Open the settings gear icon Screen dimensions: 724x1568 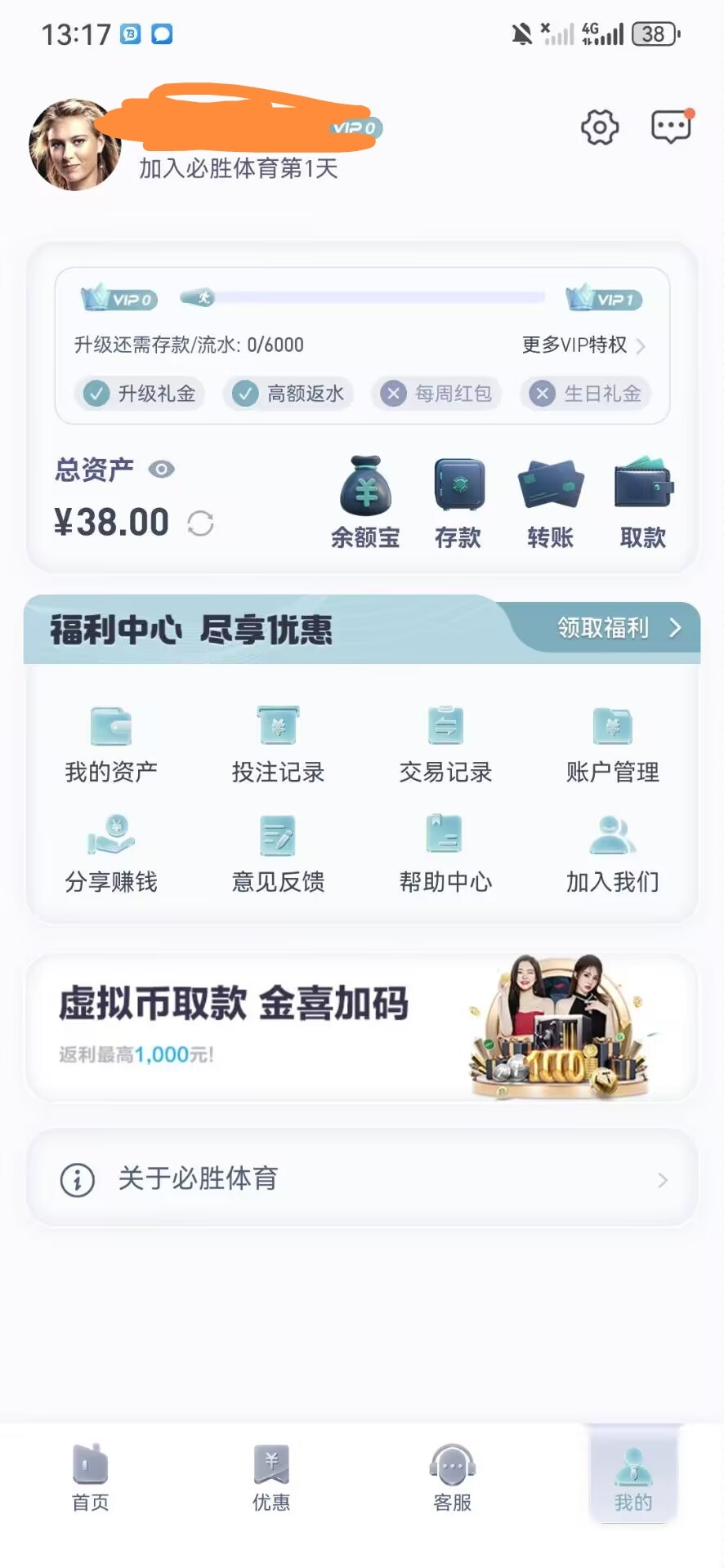(x=599, y=127)
